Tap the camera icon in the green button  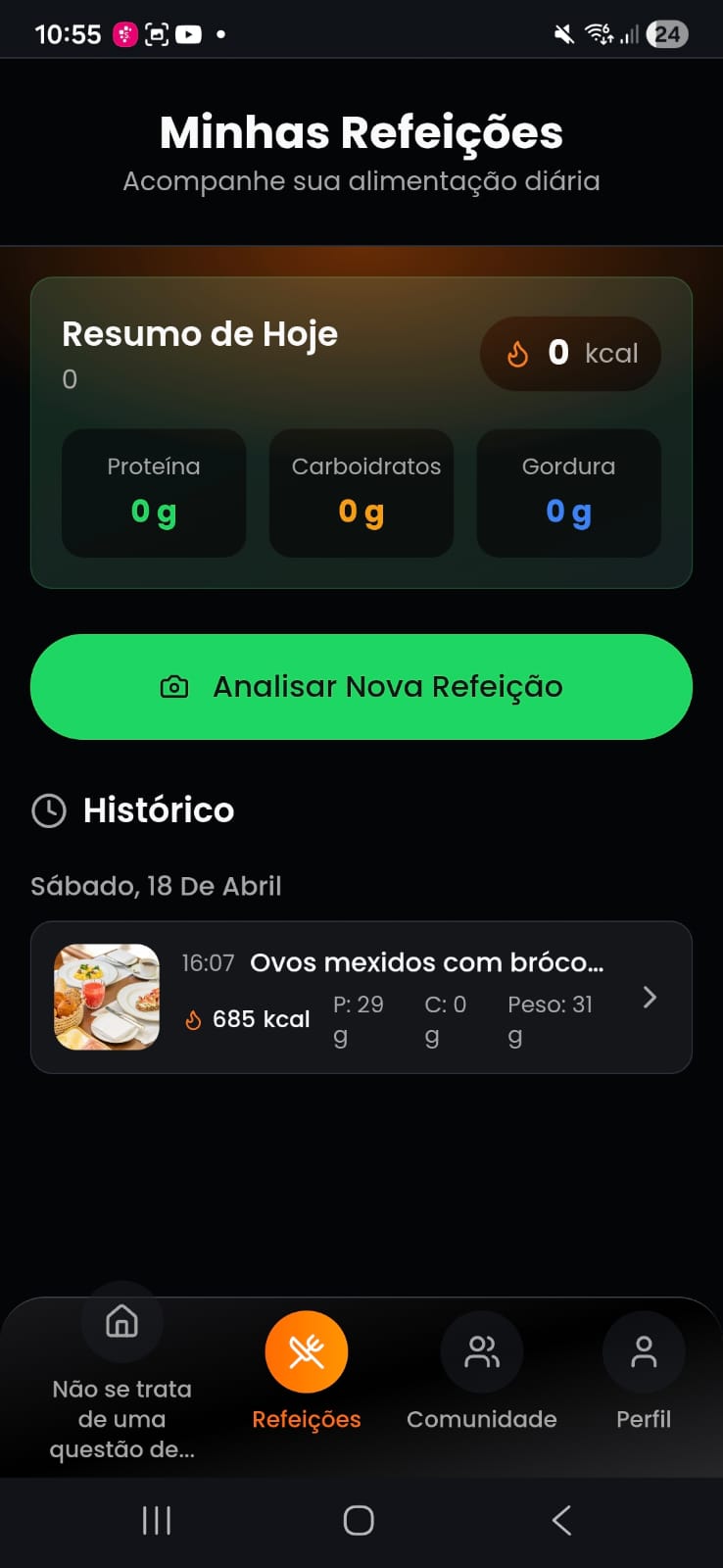pos(173,687)
